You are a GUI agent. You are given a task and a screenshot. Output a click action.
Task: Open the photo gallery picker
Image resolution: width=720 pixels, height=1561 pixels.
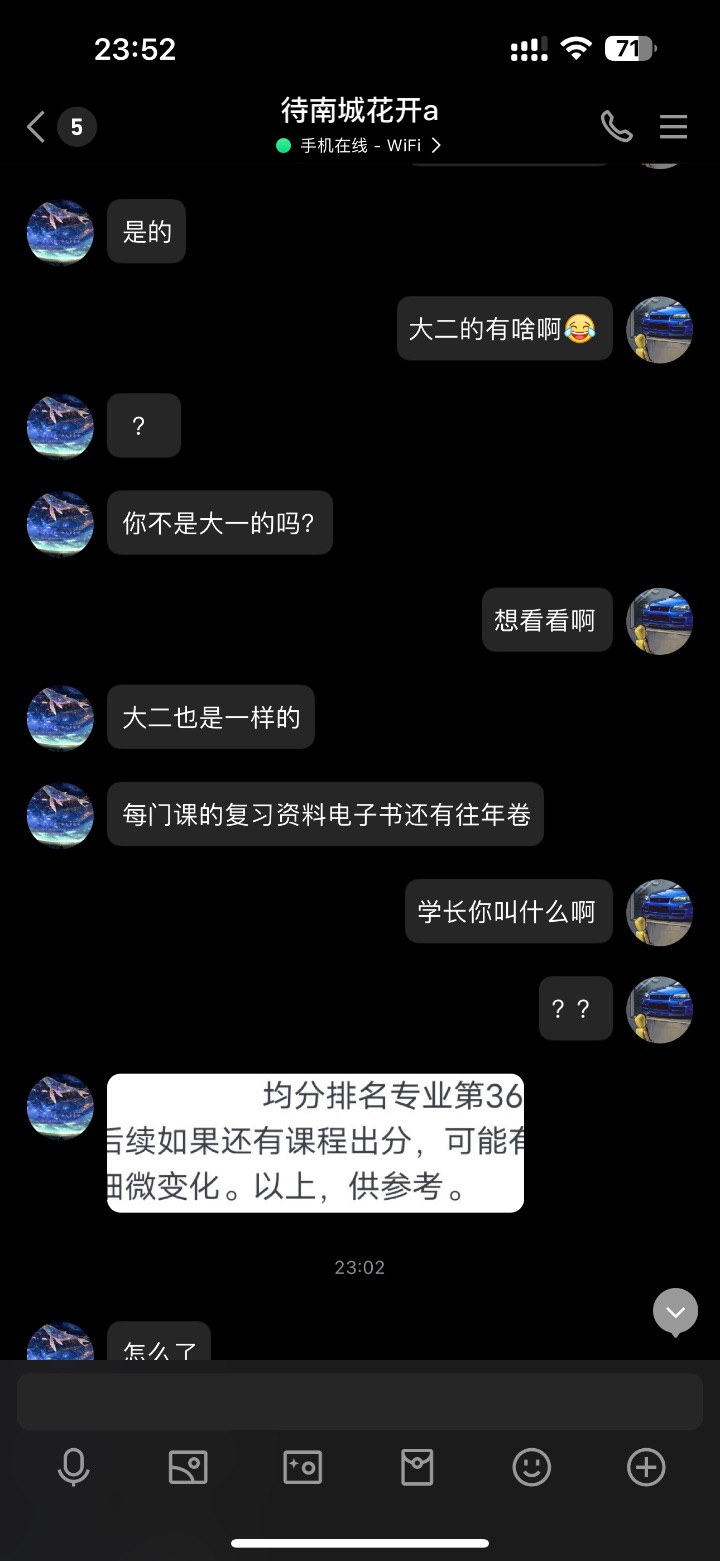point(188,1467)
